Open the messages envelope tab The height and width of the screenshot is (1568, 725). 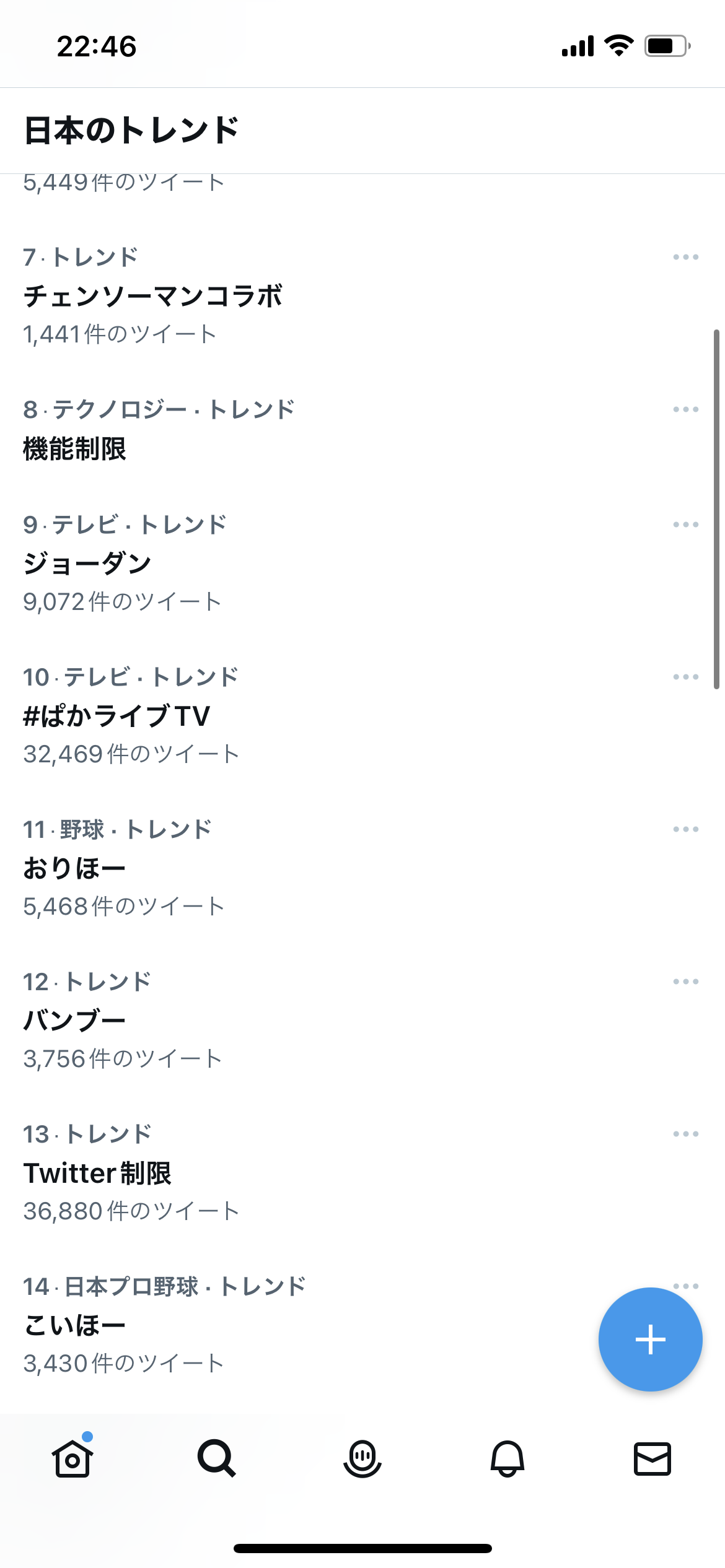[x=652, y=1459]
